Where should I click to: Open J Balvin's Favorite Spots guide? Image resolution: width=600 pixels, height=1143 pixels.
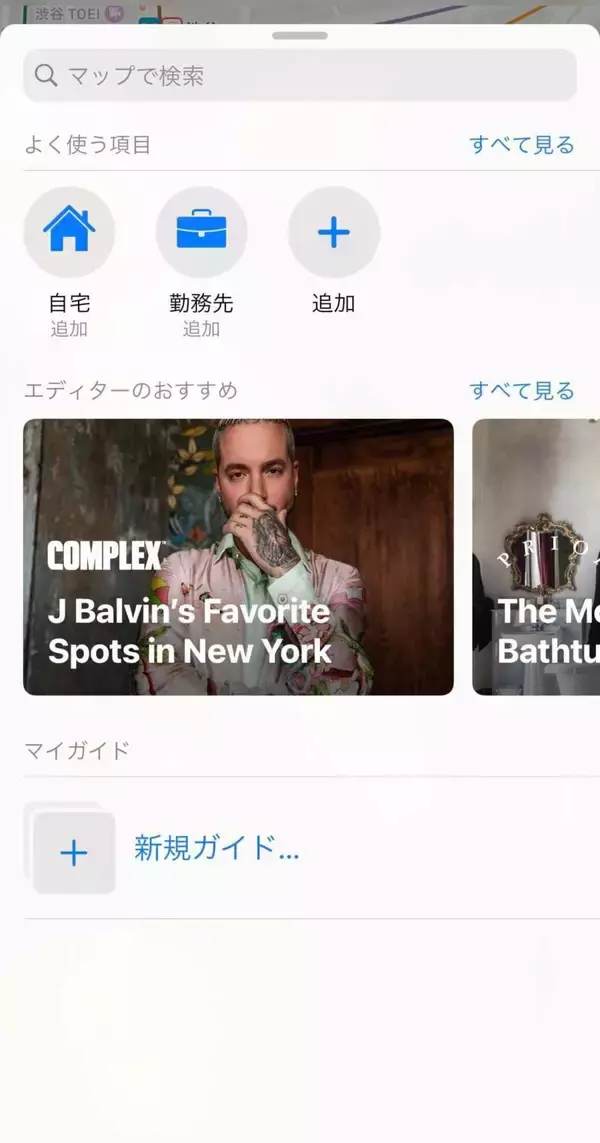(x=238, y=556)
